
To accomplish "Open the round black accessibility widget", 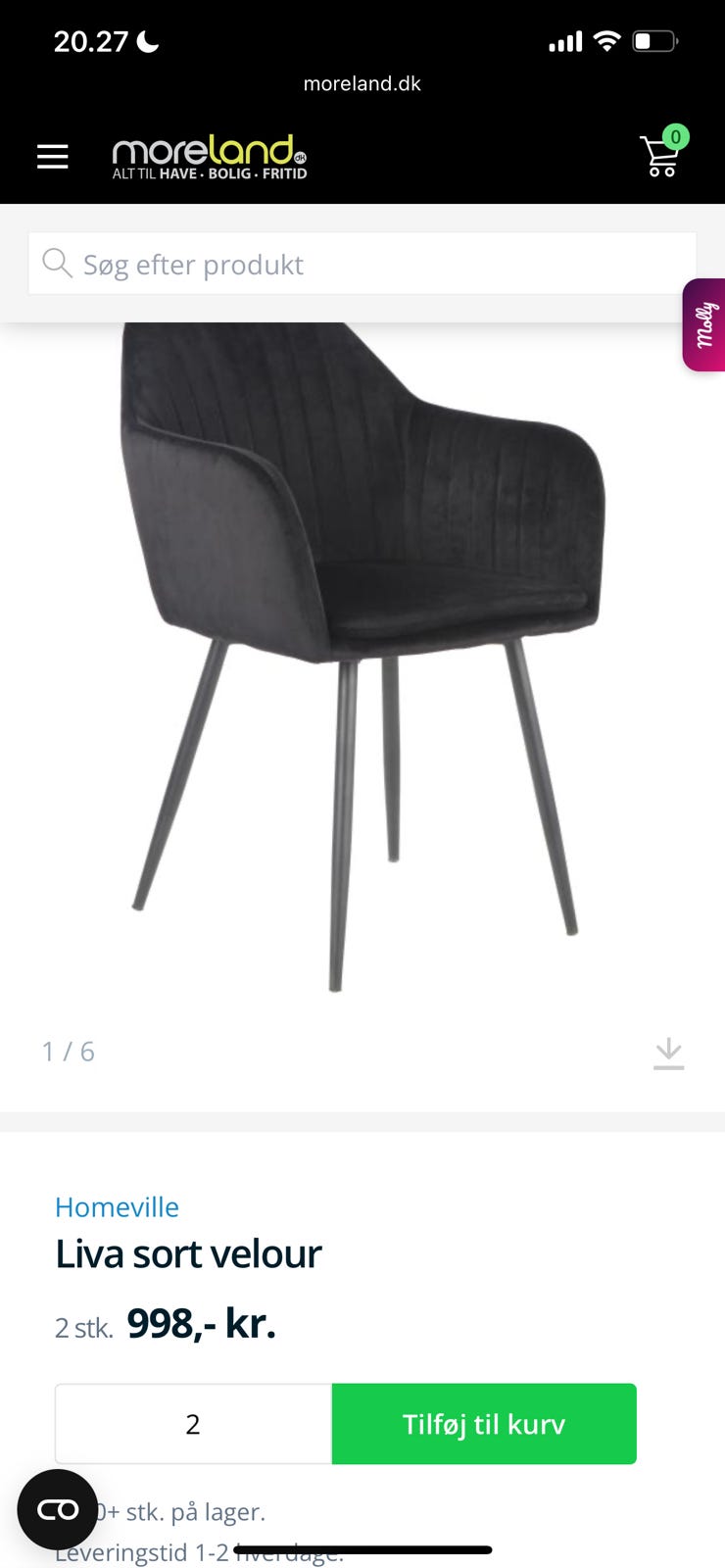I will (58, 1509).
